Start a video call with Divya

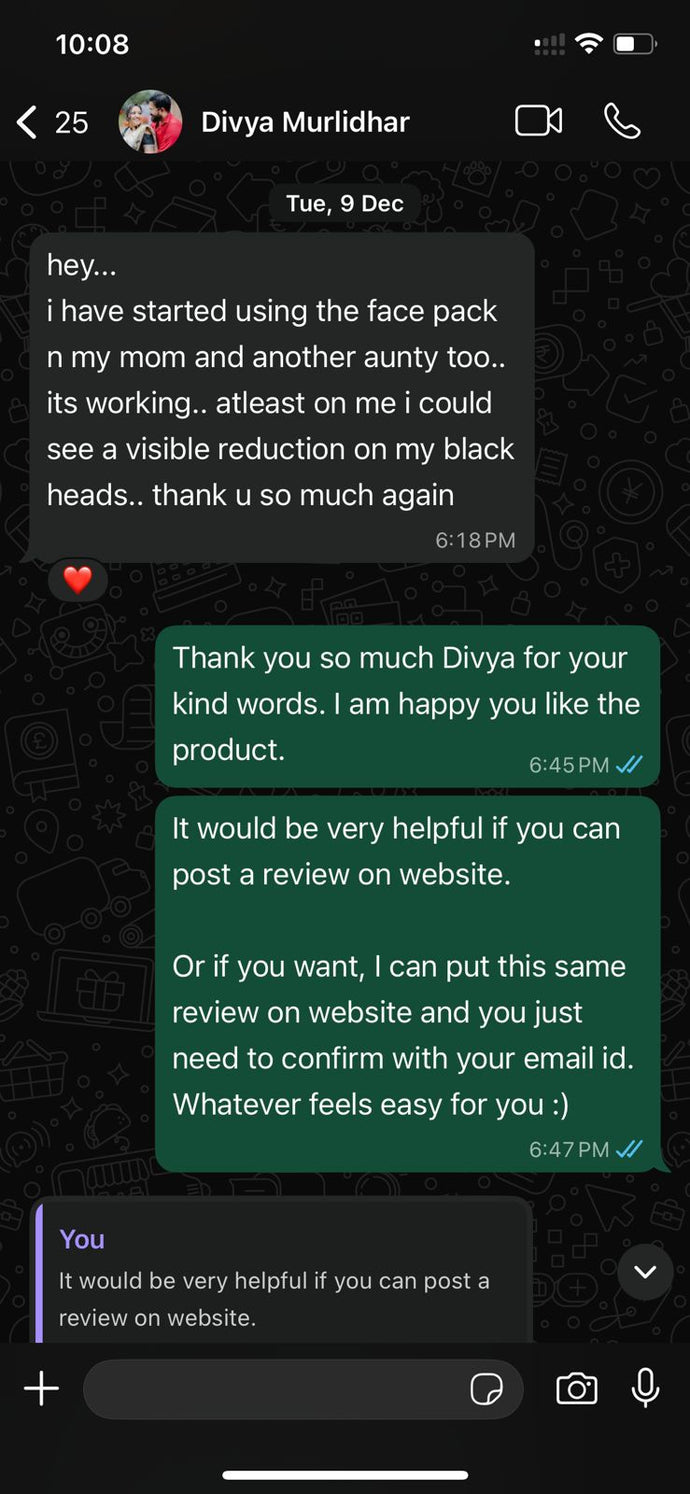[x=538, y=121]
